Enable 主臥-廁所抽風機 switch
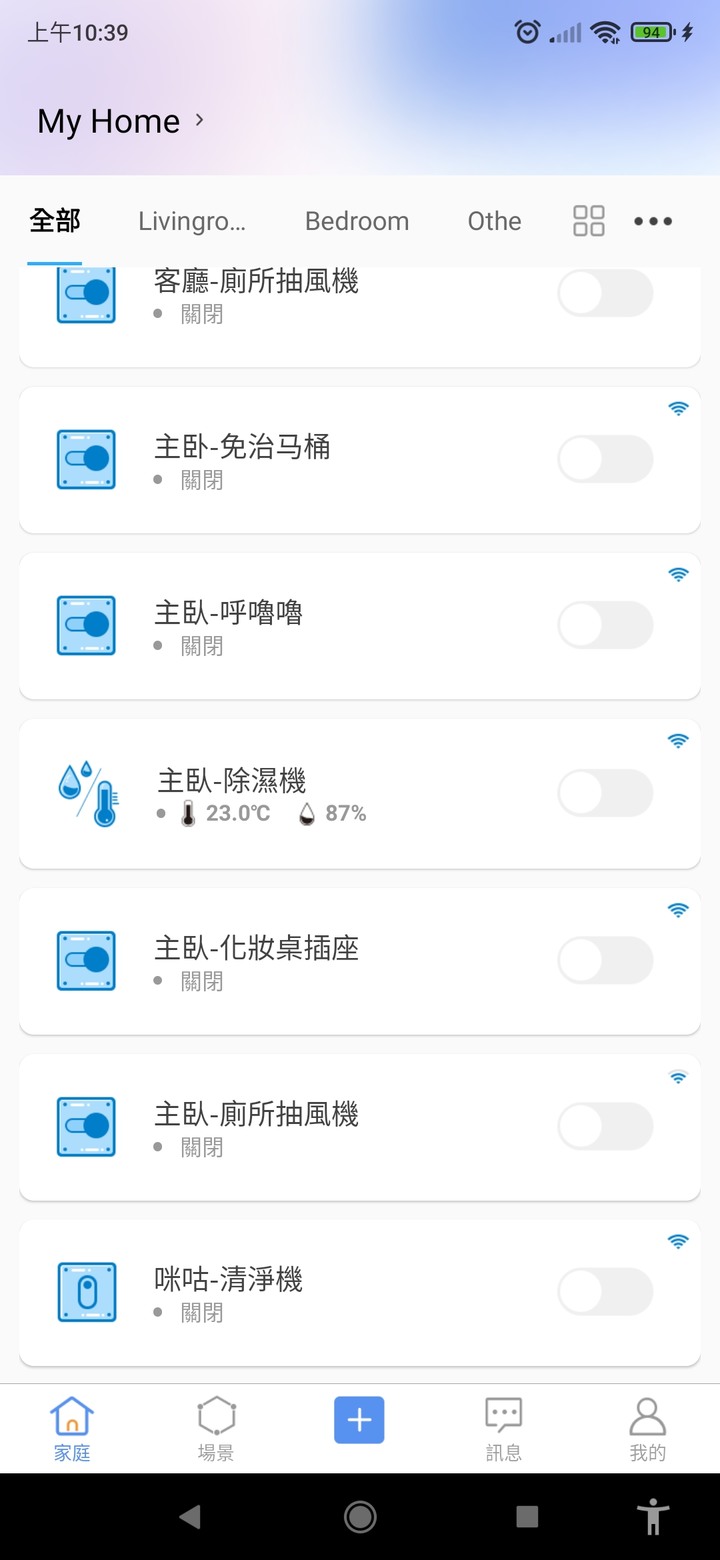720x1560 pixels. (x=605, y=1126)
